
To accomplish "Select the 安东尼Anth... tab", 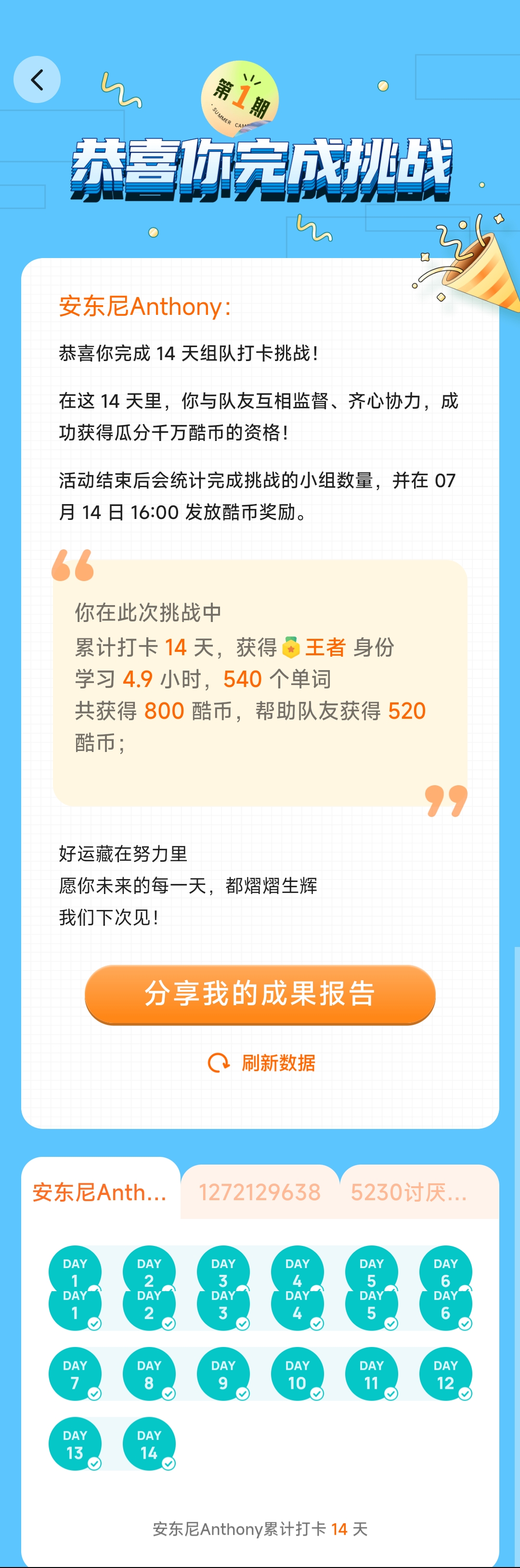I will coord(101,1191).
